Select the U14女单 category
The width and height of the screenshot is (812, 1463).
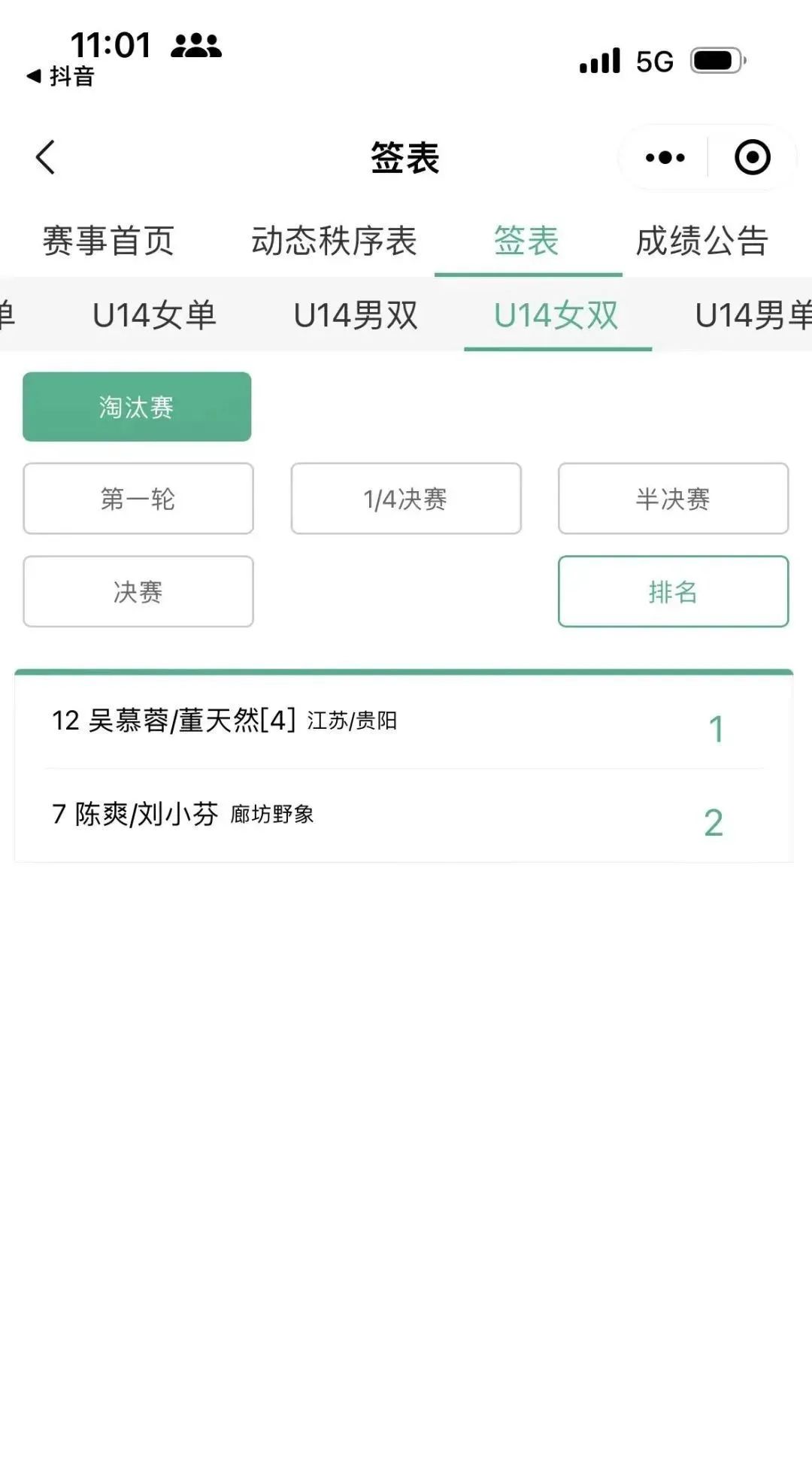click(154, 315)
